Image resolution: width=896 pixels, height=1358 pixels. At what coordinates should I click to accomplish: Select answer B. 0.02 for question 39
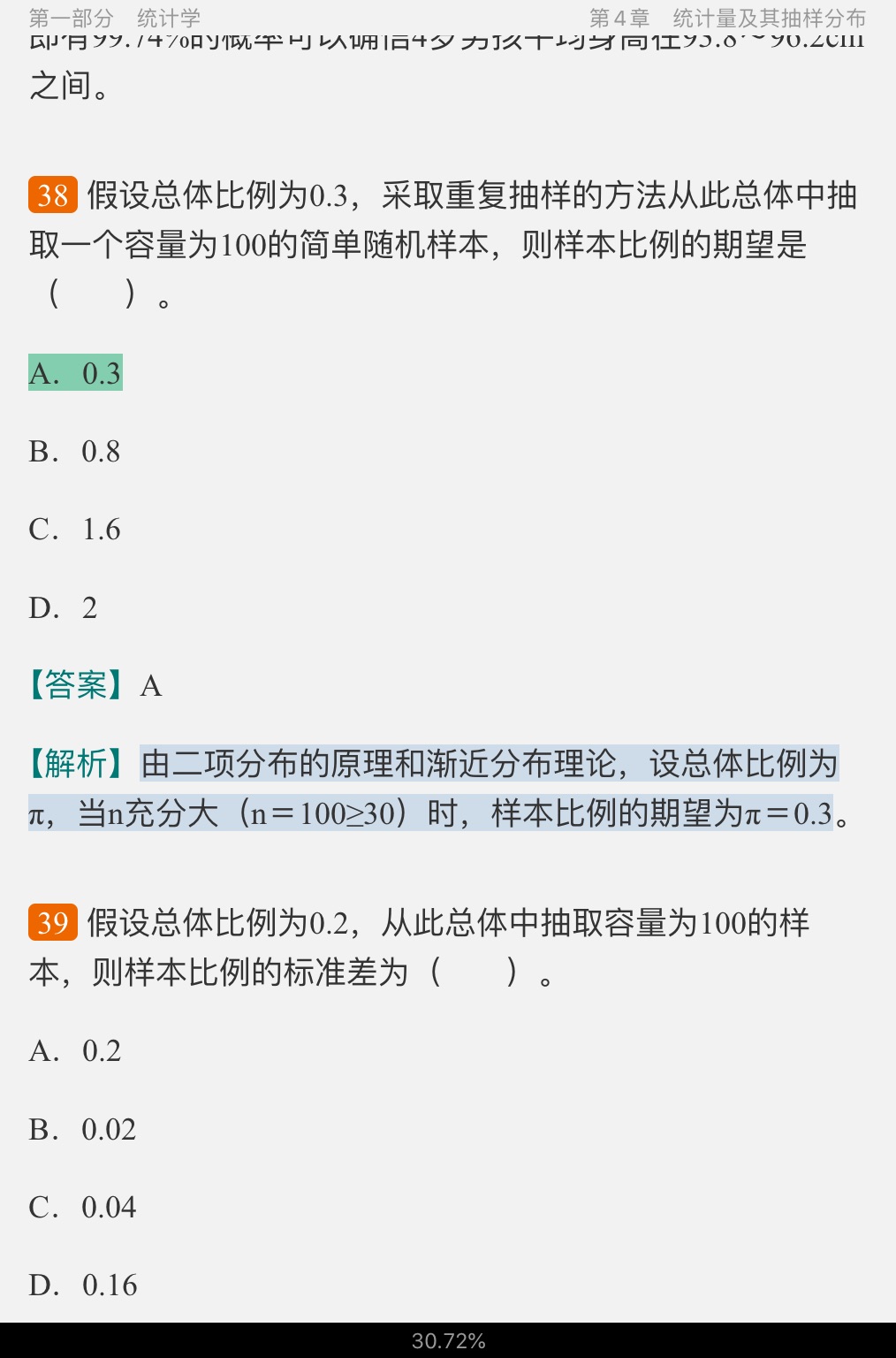(x=82, y=1130)
